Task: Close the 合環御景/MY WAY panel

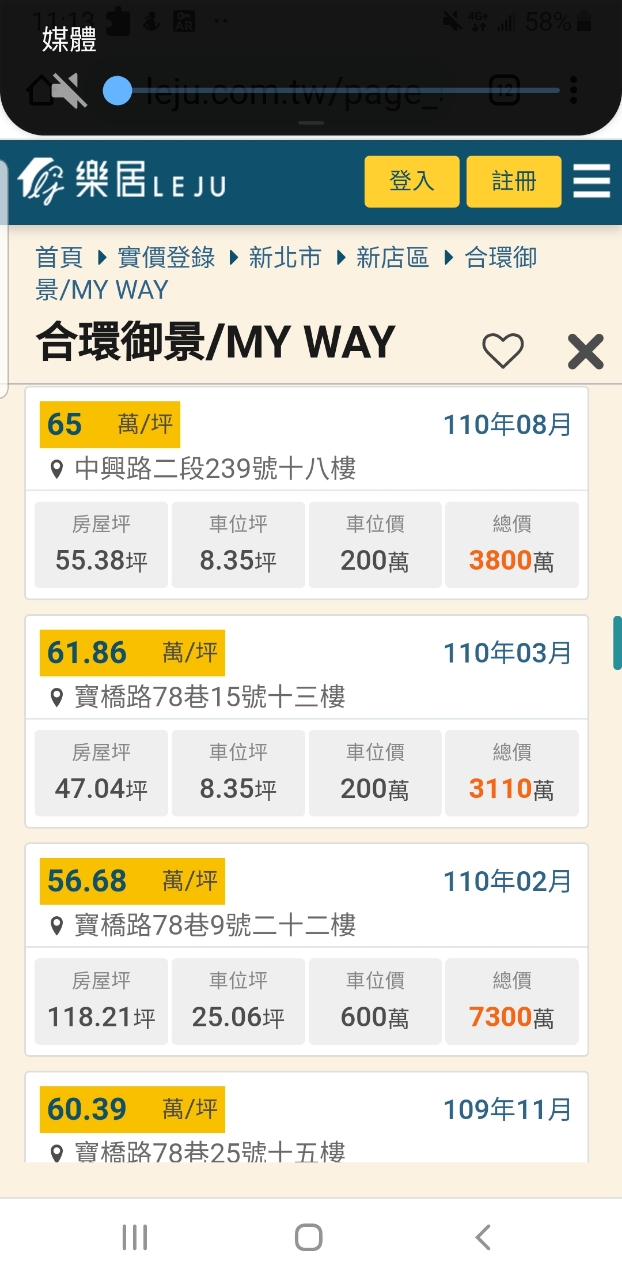Action: tap(585, 352)
